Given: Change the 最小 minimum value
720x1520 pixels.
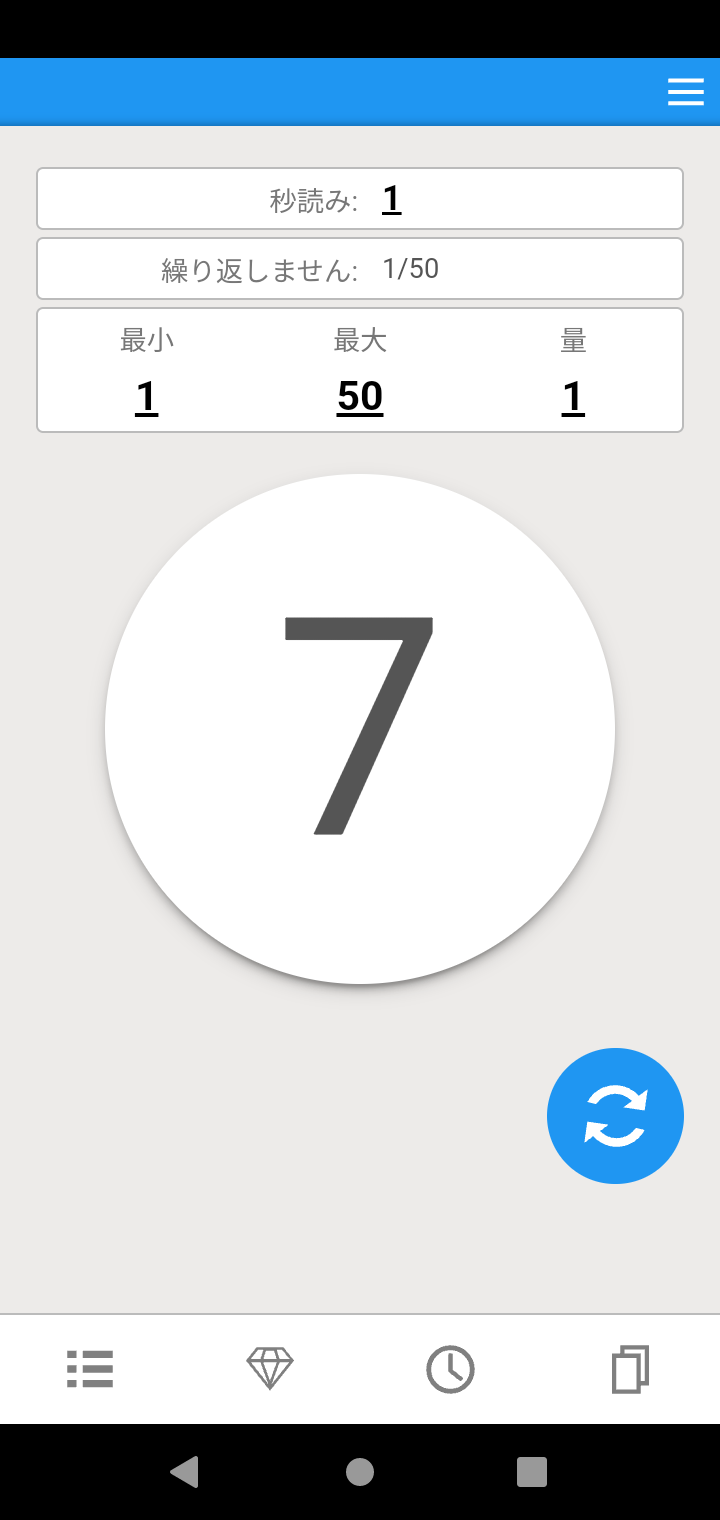Looking at the screenshot, I should (x=146, y=397).
